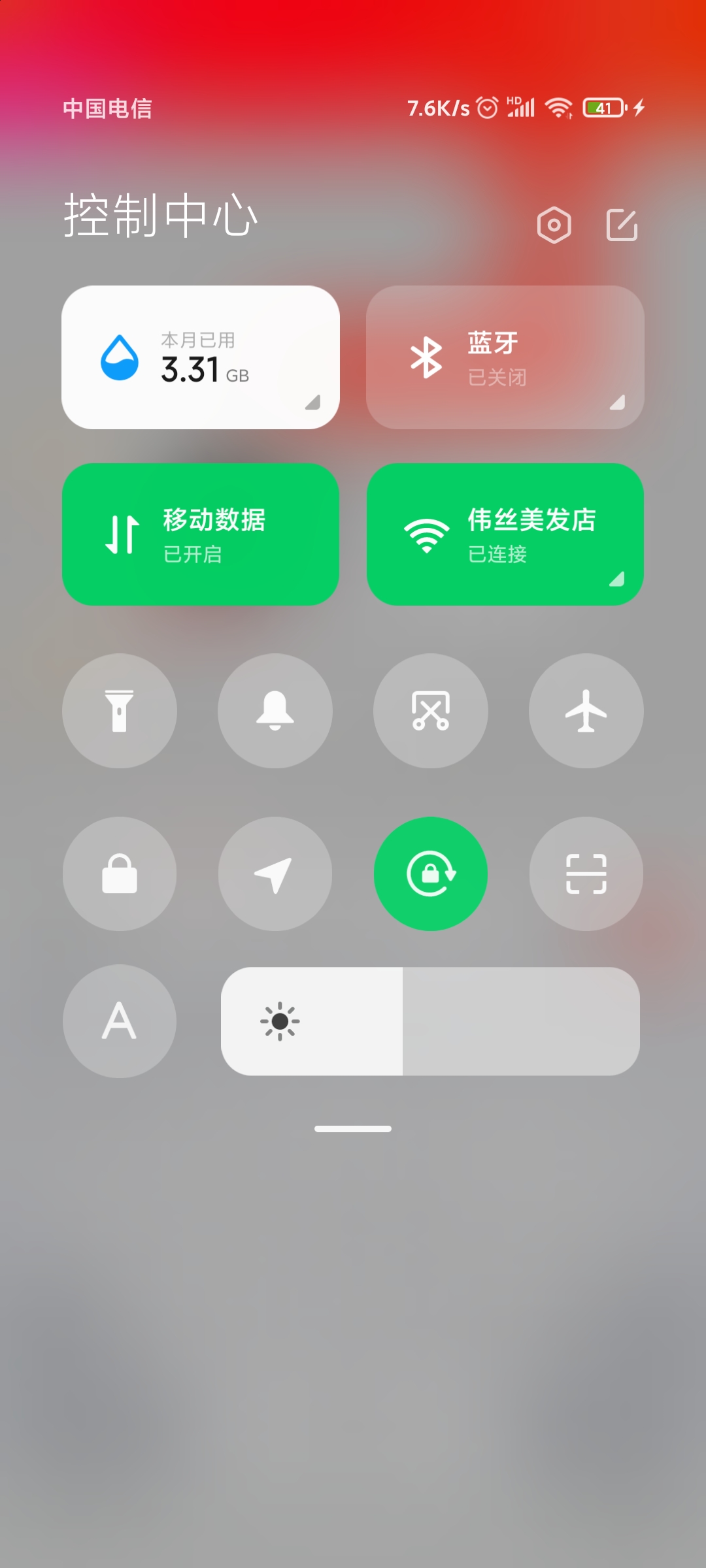The width and height of the screenshot is (706, 1568).
Task: Turn on Bluetooth (蓝牙)
Action: click(x=505, y=357)
